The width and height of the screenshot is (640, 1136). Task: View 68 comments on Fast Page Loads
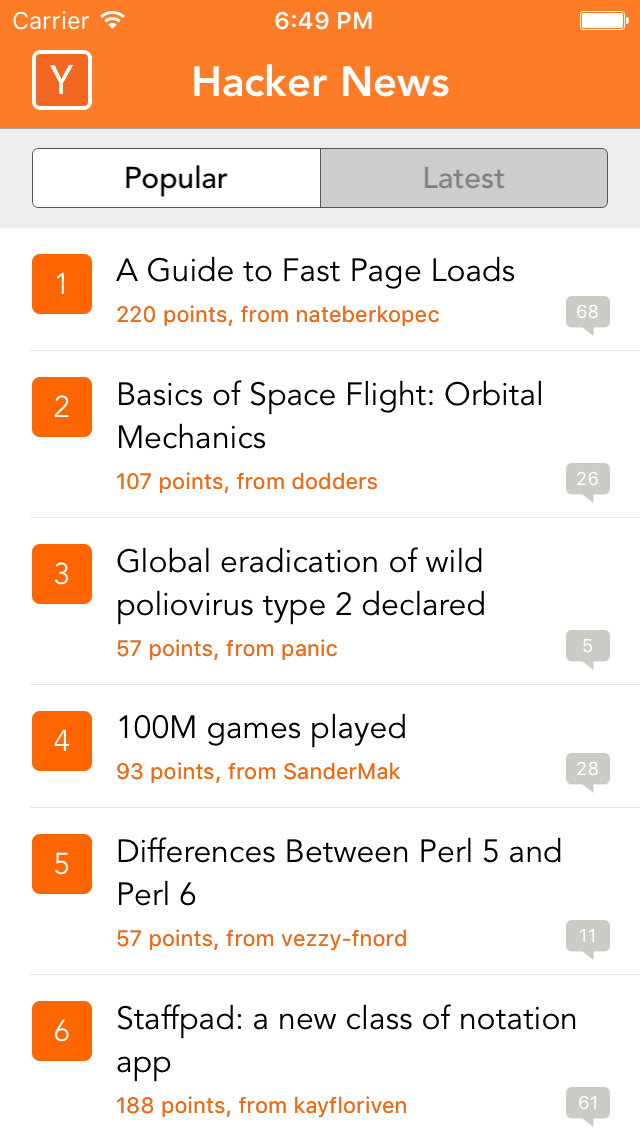(x=587, y=313)
